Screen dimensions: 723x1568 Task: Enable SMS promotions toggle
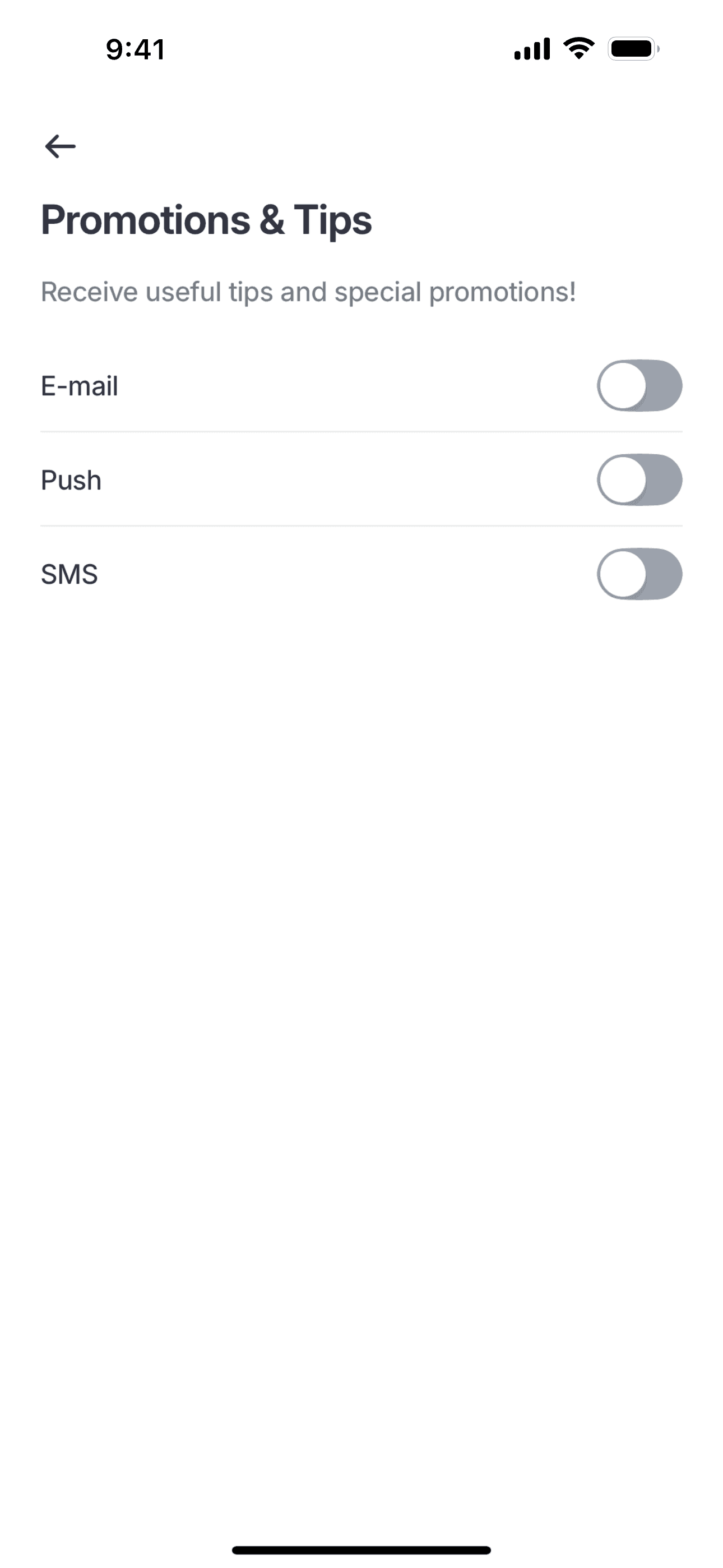pyautogui.click(x=639, y=573)
